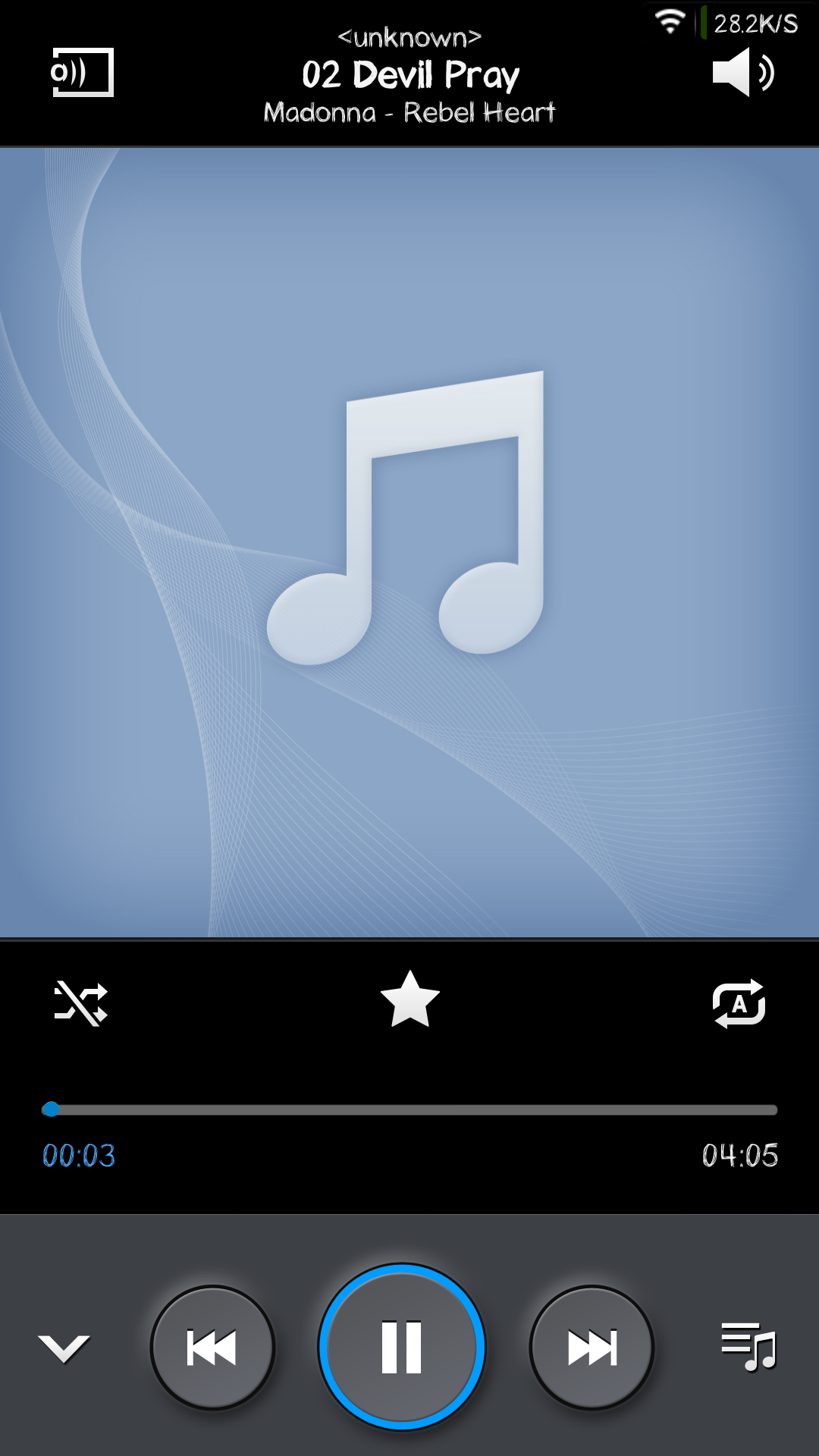The height and width of the screenshot is (1456, 819).
Task: Toggle shuffle mode
Action: coord(81,1003)
